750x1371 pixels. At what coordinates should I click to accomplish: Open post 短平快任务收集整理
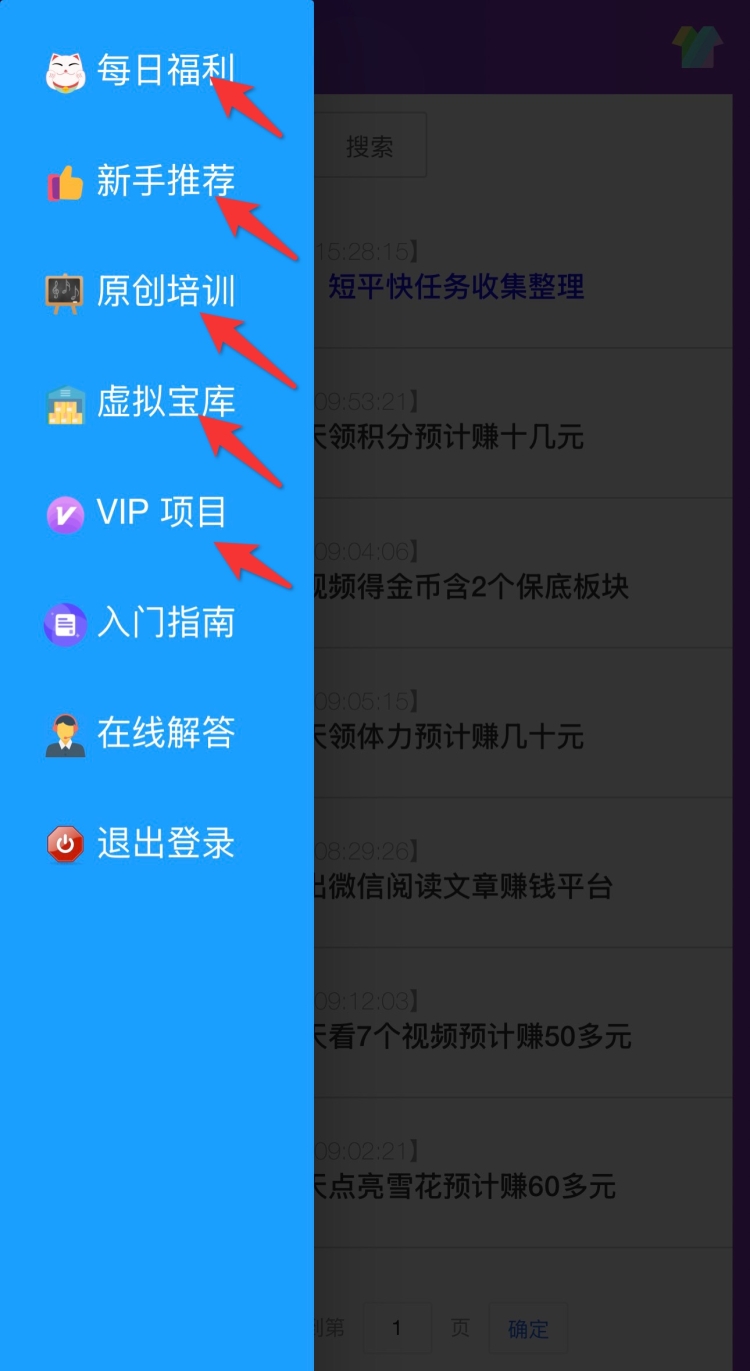456,288
